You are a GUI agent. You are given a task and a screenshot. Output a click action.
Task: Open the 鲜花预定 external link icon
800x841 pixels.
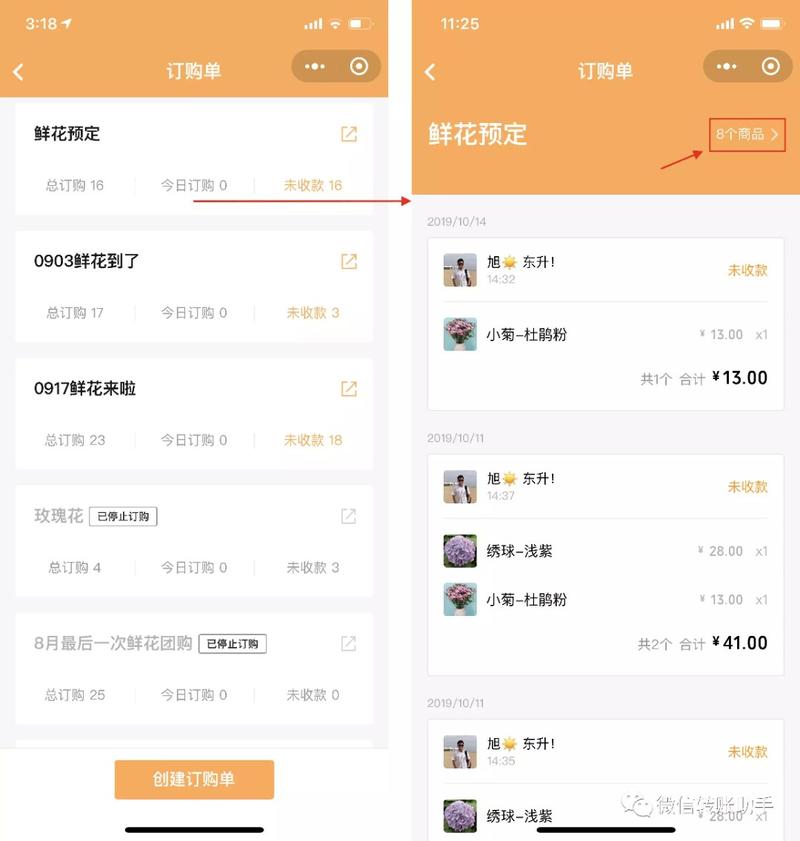tap(348, 133)
